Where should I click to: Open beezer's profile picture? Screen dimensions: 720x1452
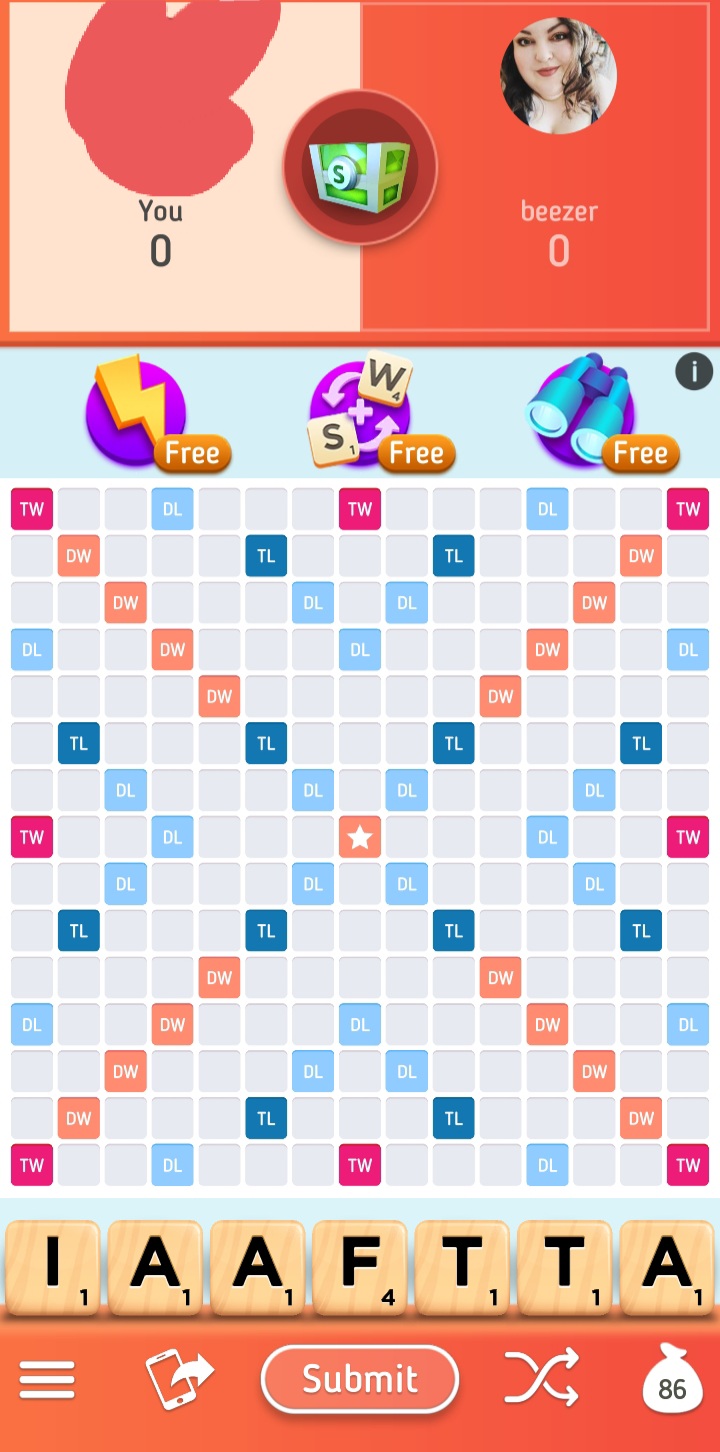[x=558, y=76]
